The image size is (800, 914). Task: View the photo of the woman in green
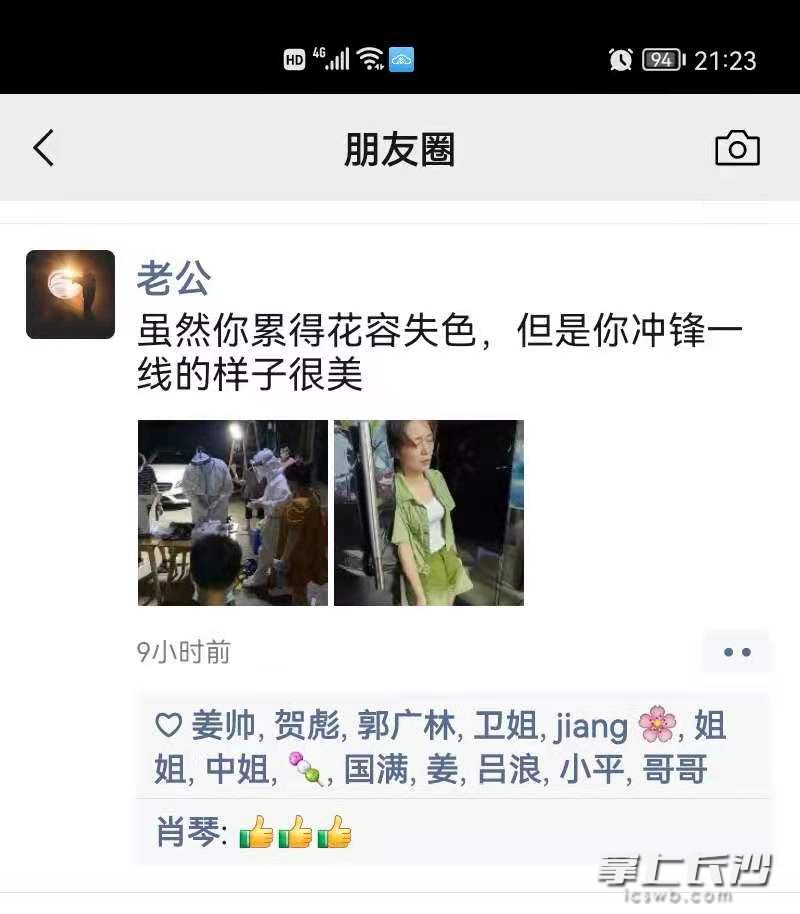click(x=429, y=513)
